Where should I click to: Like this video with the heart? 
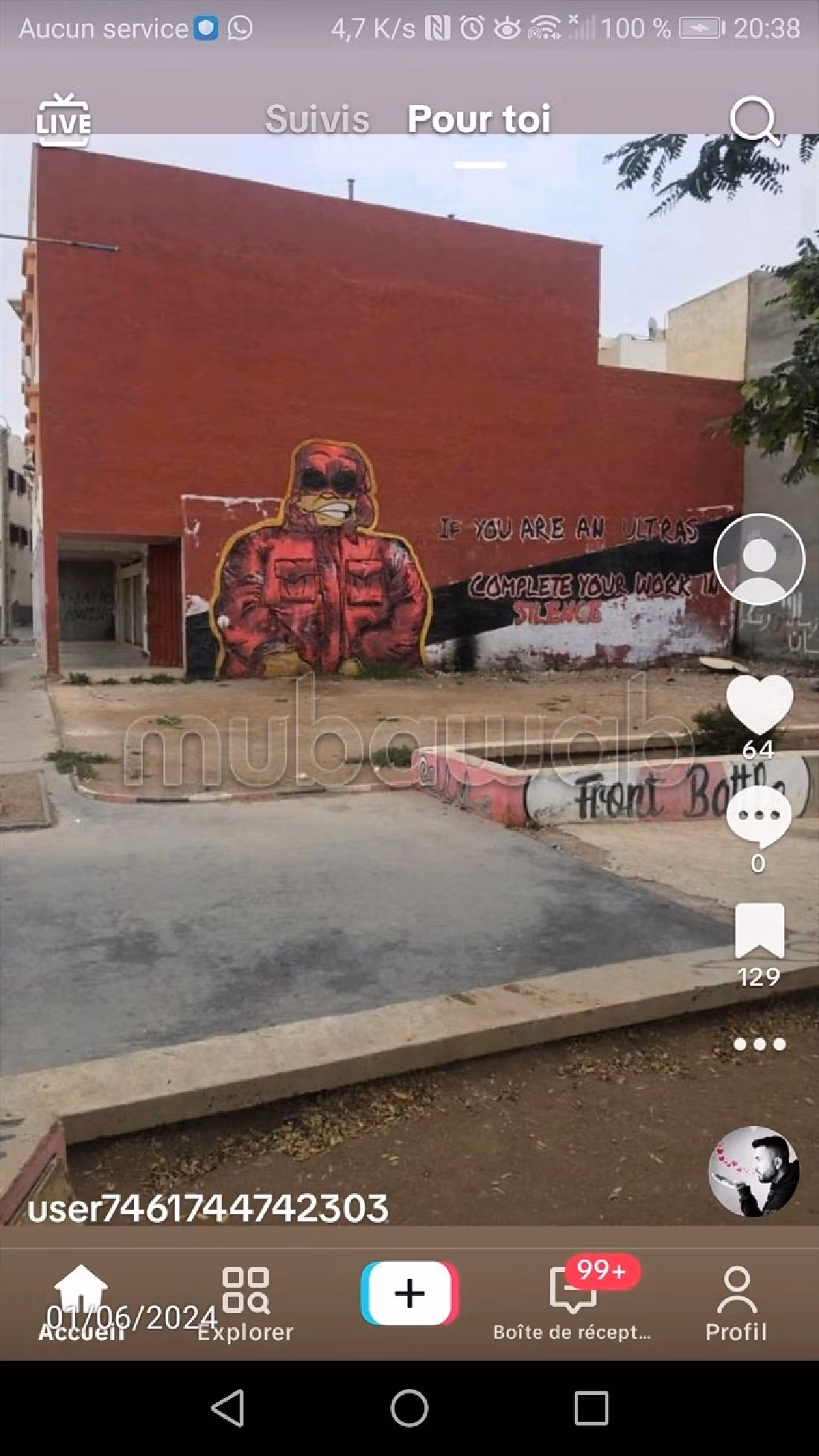759,704
